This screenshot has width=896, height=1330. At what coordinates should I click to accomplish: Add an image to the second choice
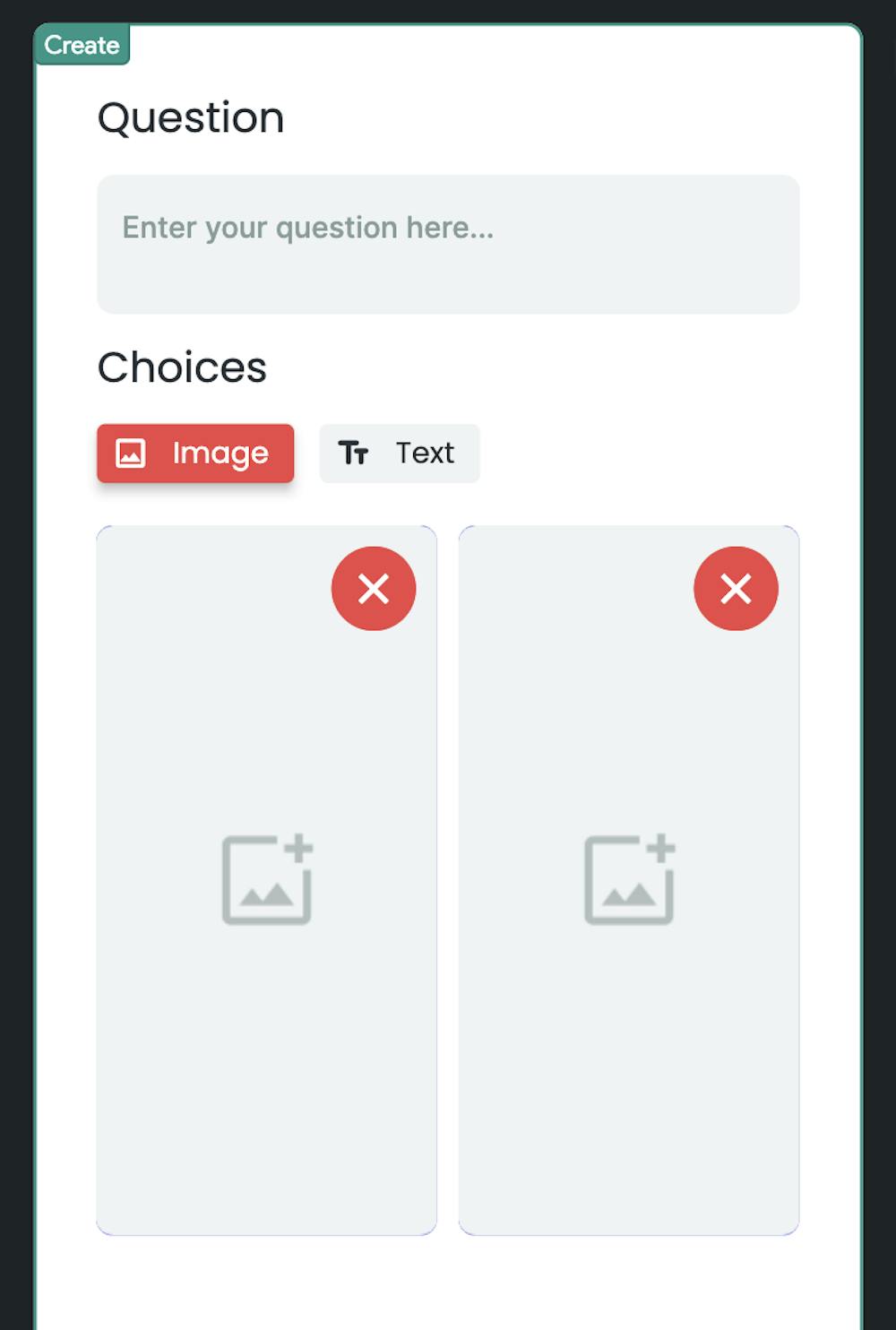pos(629,880)
